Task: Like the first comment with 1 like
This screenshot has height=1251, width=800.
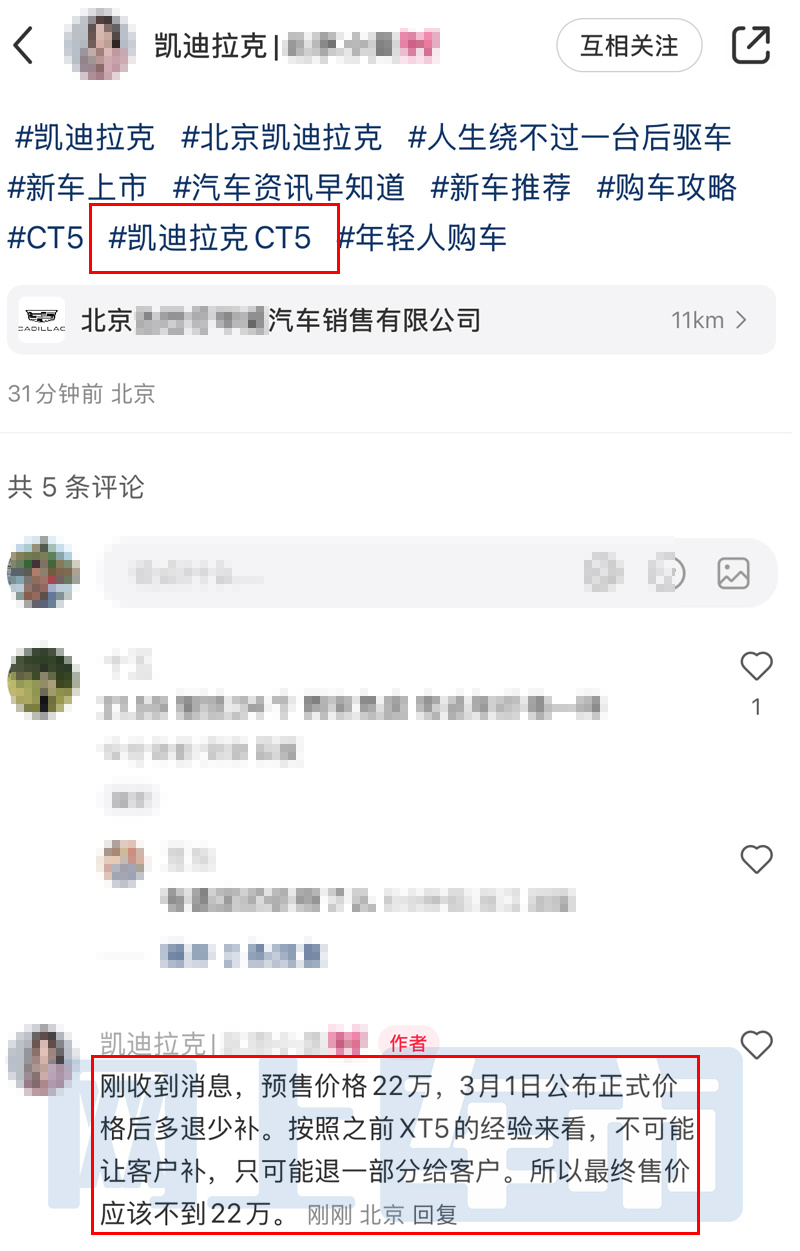Action: [756, 667]
